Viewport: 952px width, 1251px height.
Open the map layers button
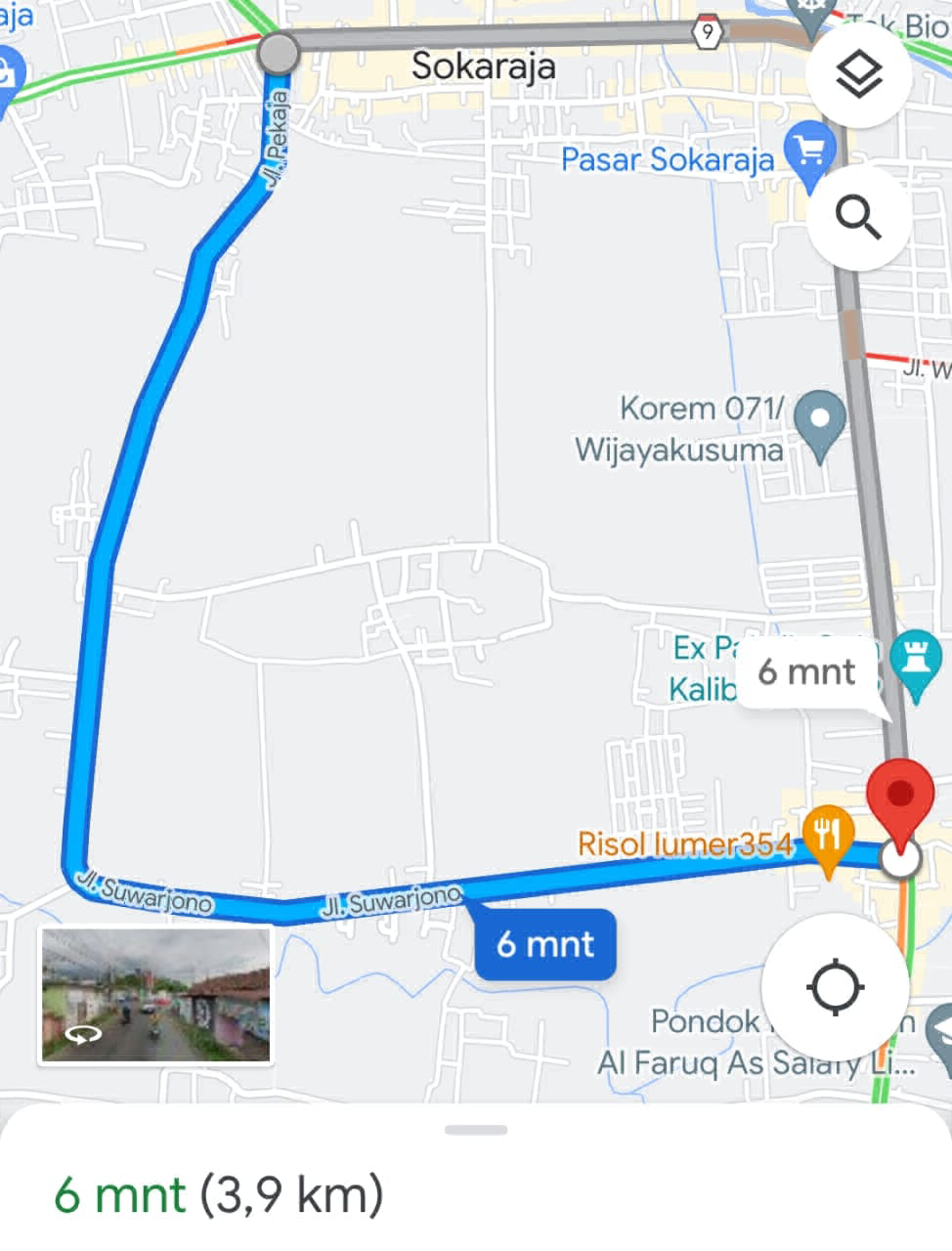[x=858, y=75]
